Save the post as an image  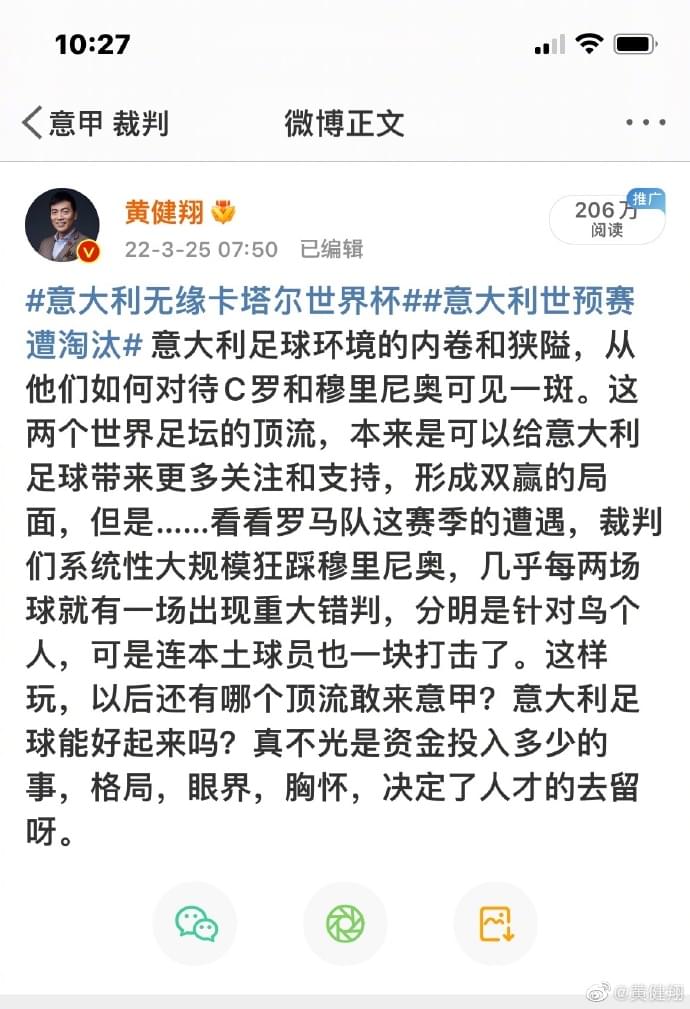click(496, 923)
